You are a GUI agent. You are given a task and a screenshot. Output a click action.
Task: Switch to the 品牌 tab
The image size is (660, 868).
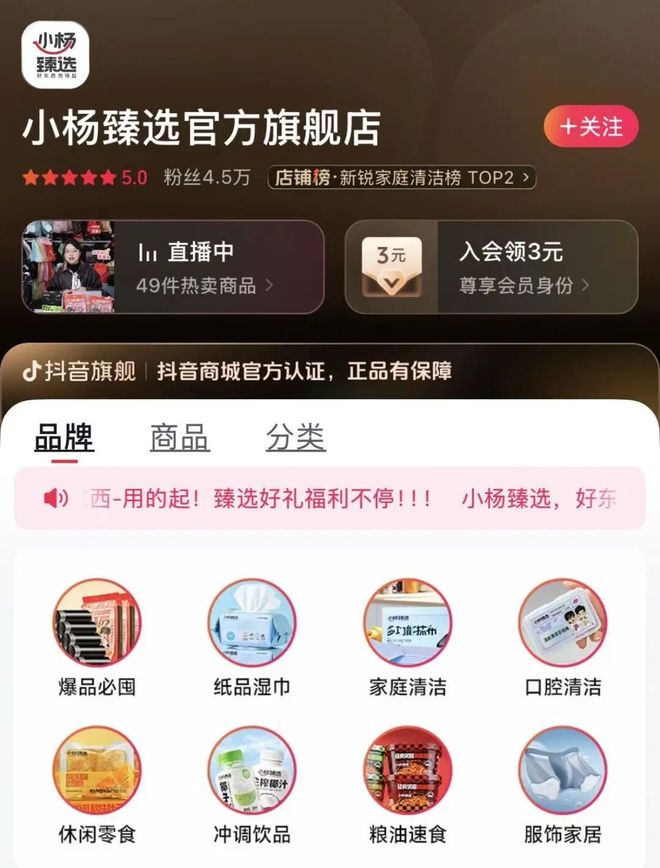[x=64, y=438]
